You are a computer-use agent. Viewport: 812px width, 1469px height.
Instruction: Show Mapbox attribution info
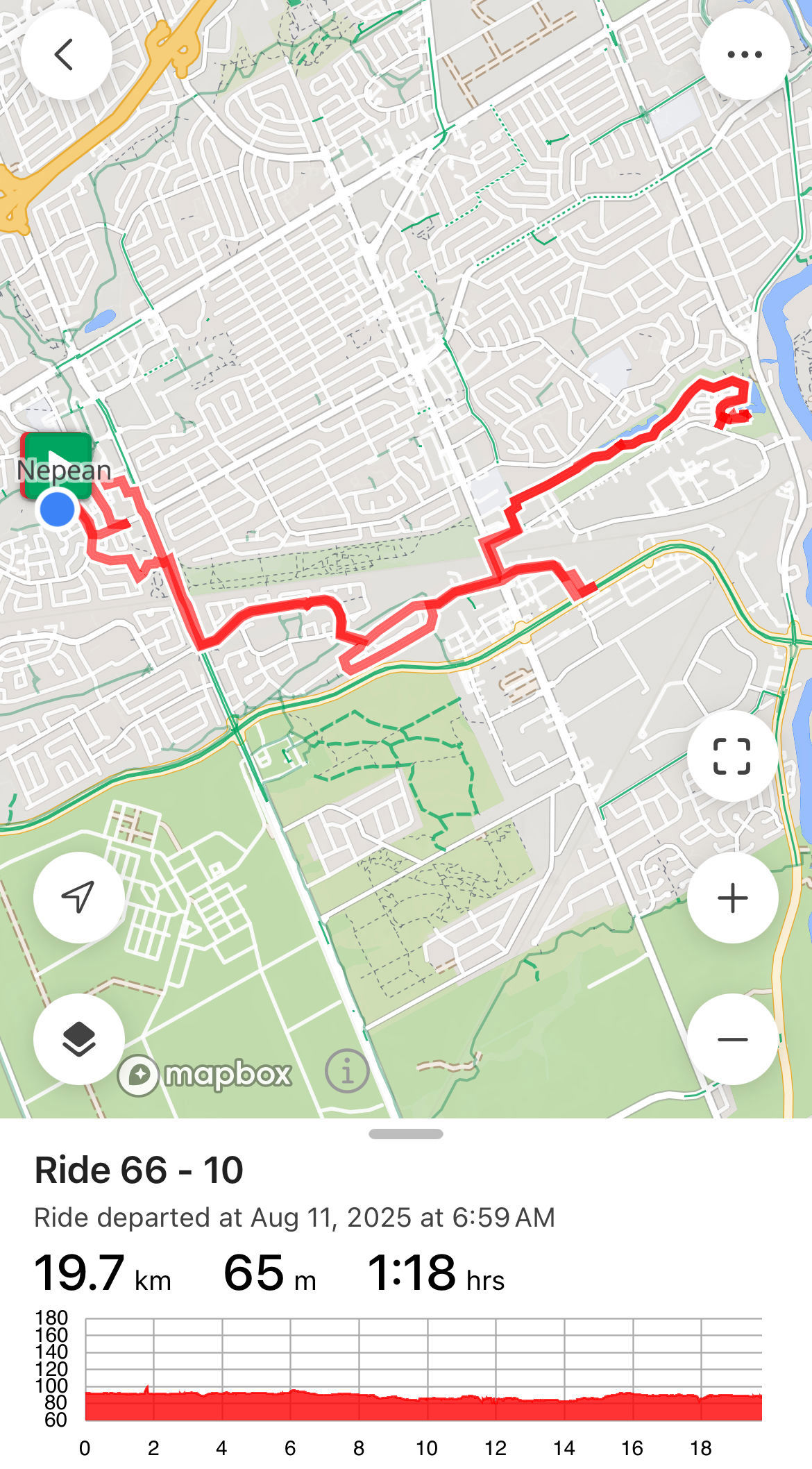point(347,1071)
